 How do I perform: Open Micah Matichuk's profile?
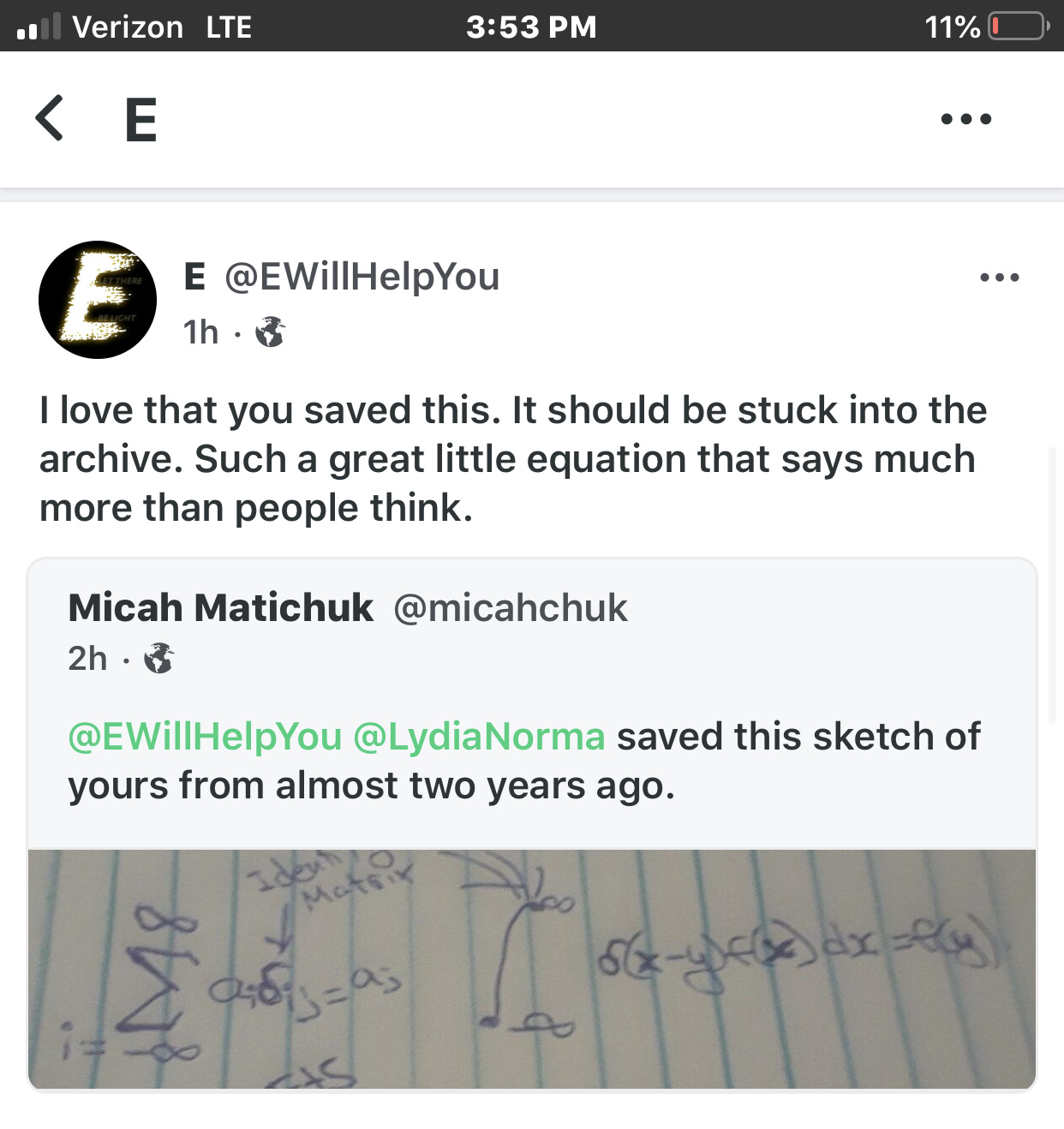point(220,607)
